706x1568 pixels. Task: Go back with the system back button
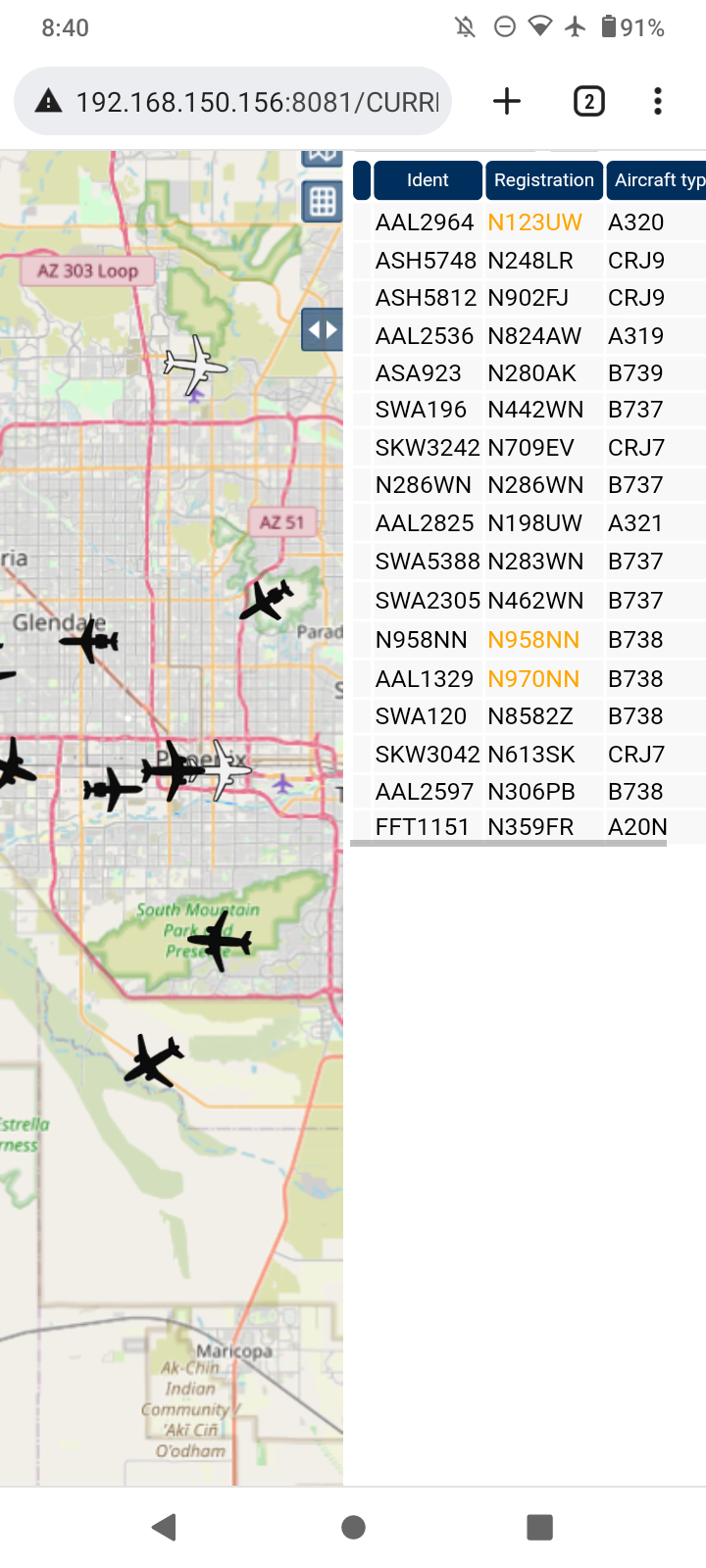tap(165, 1527)
